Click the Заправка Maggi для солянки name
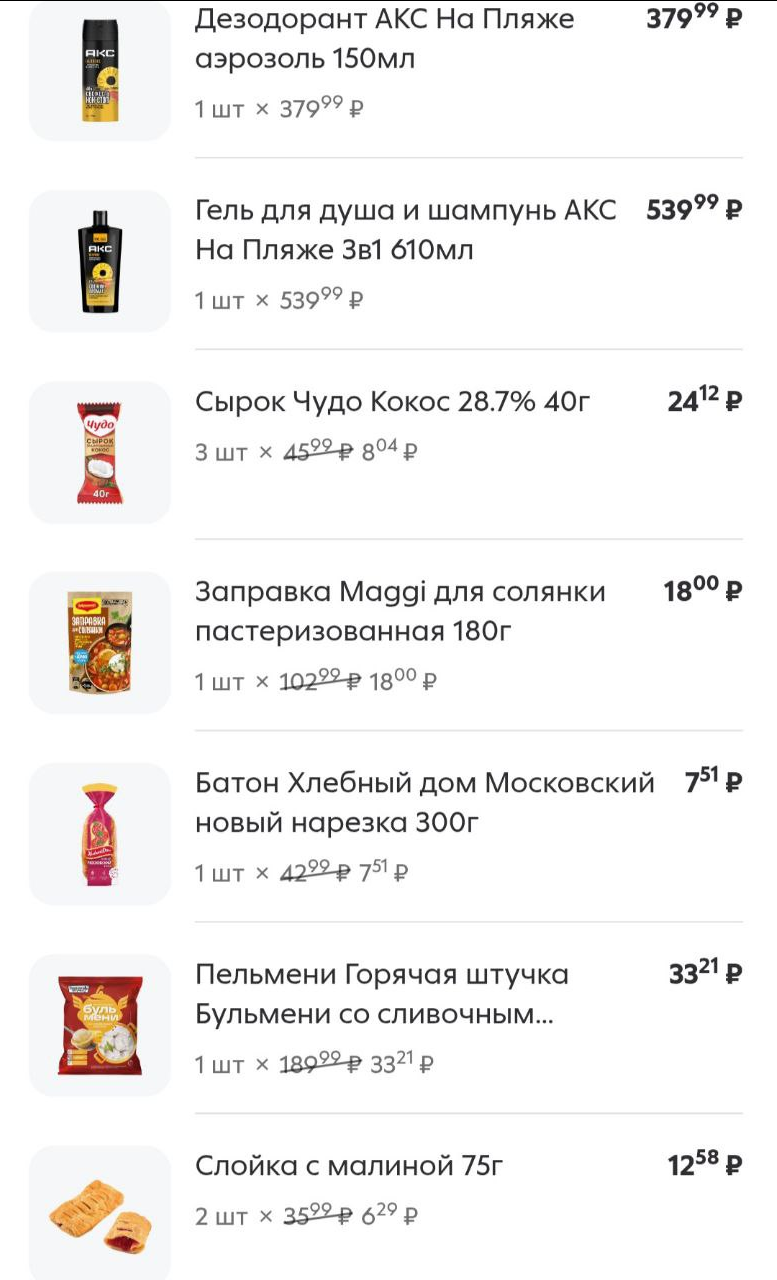Viewport: 777px width, 1280px height. (x=400, y=612)
